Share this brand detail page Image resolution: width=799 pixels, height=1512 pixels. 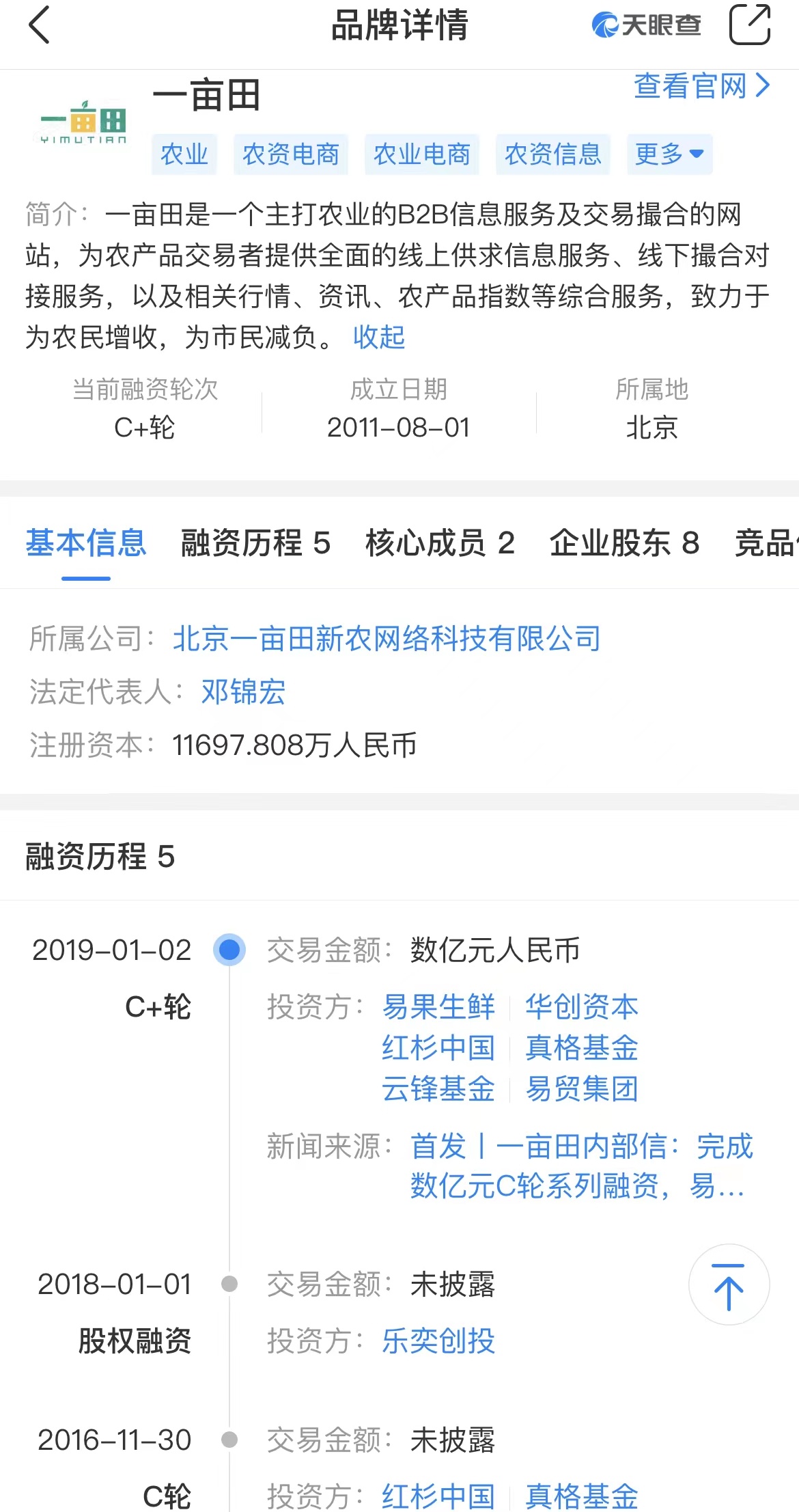pyautogui.click(x=749, y=25)
